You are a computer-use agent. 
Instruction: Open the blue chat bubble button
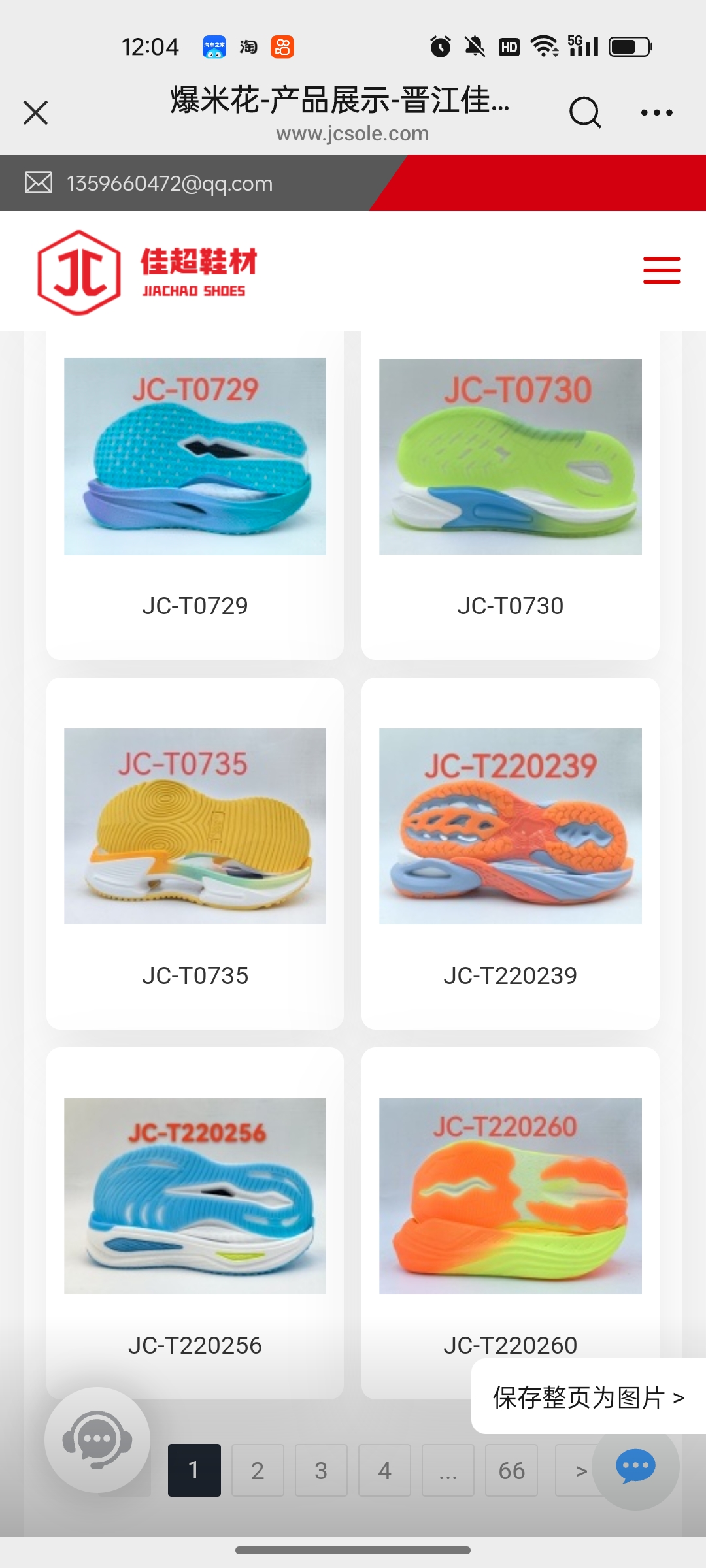pos(635,1467)
